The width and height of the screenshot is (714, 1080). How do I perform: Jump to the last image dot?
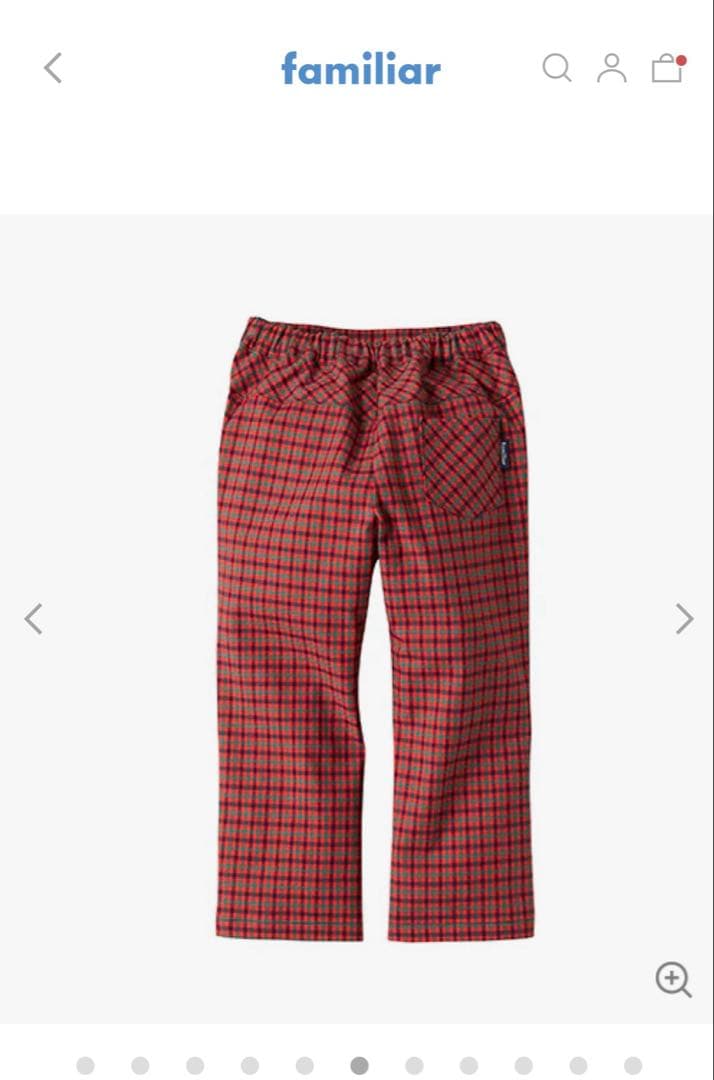tap(633, 1066)
